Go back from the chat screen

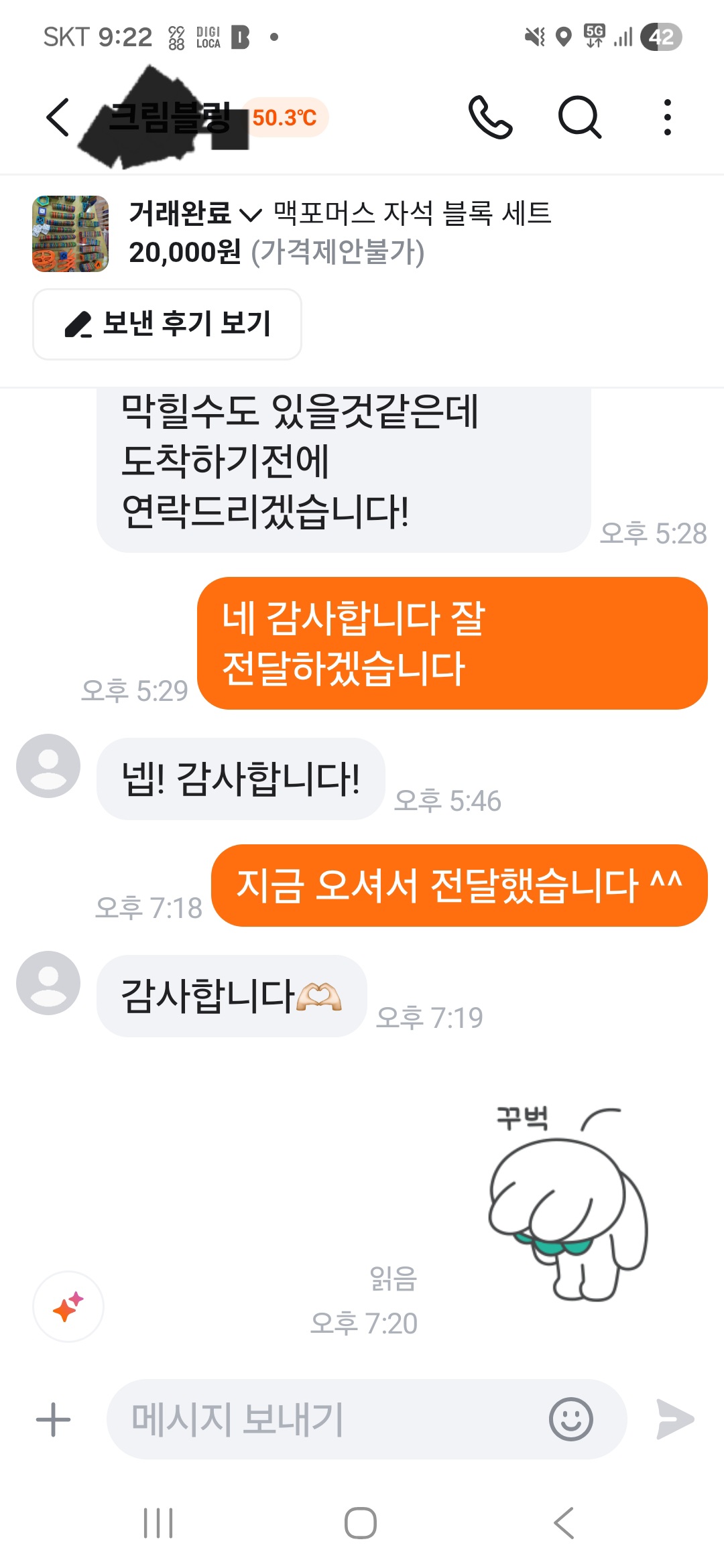coord(58,117)
